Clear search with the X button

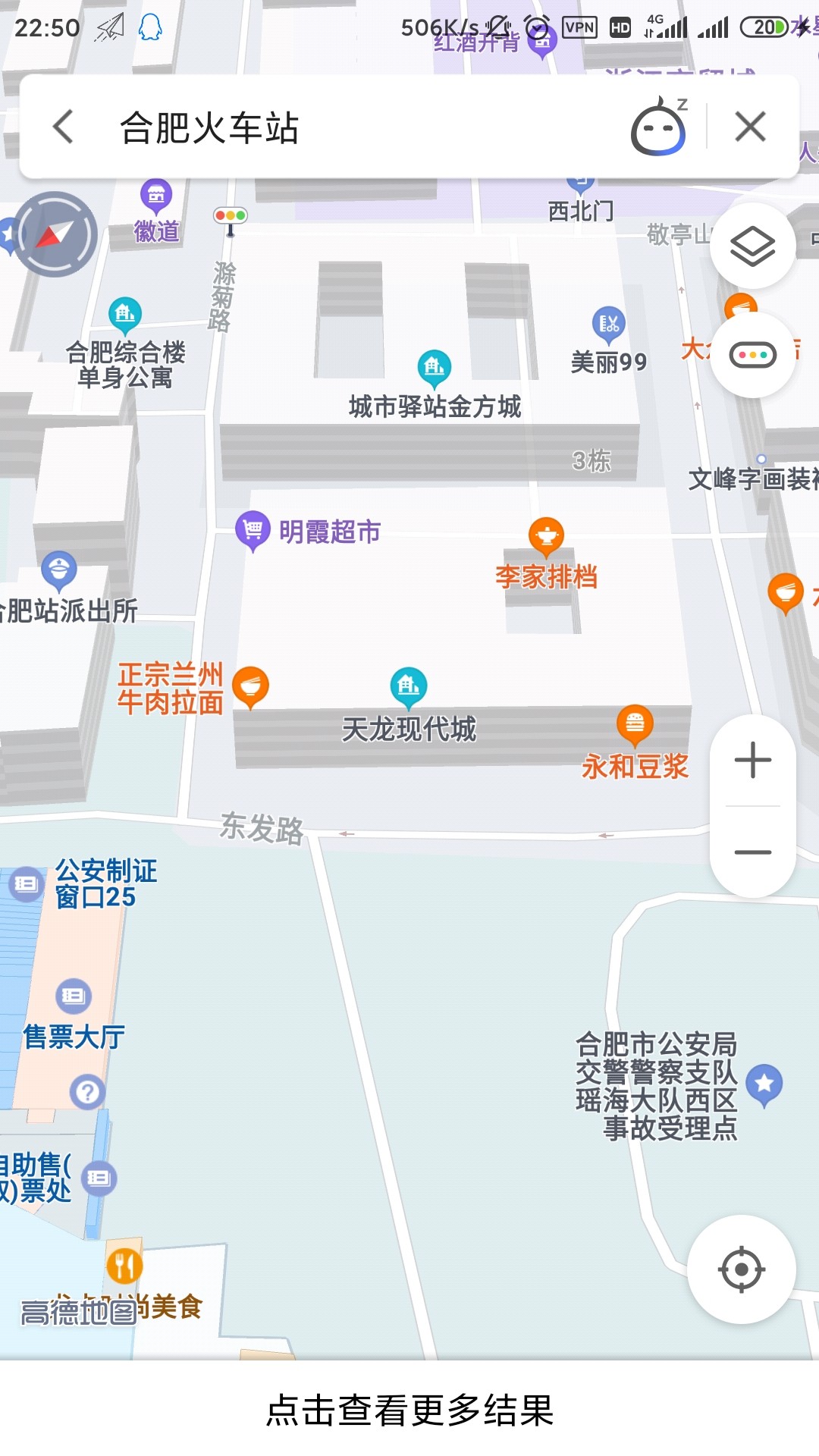click(x=750, y=127)
